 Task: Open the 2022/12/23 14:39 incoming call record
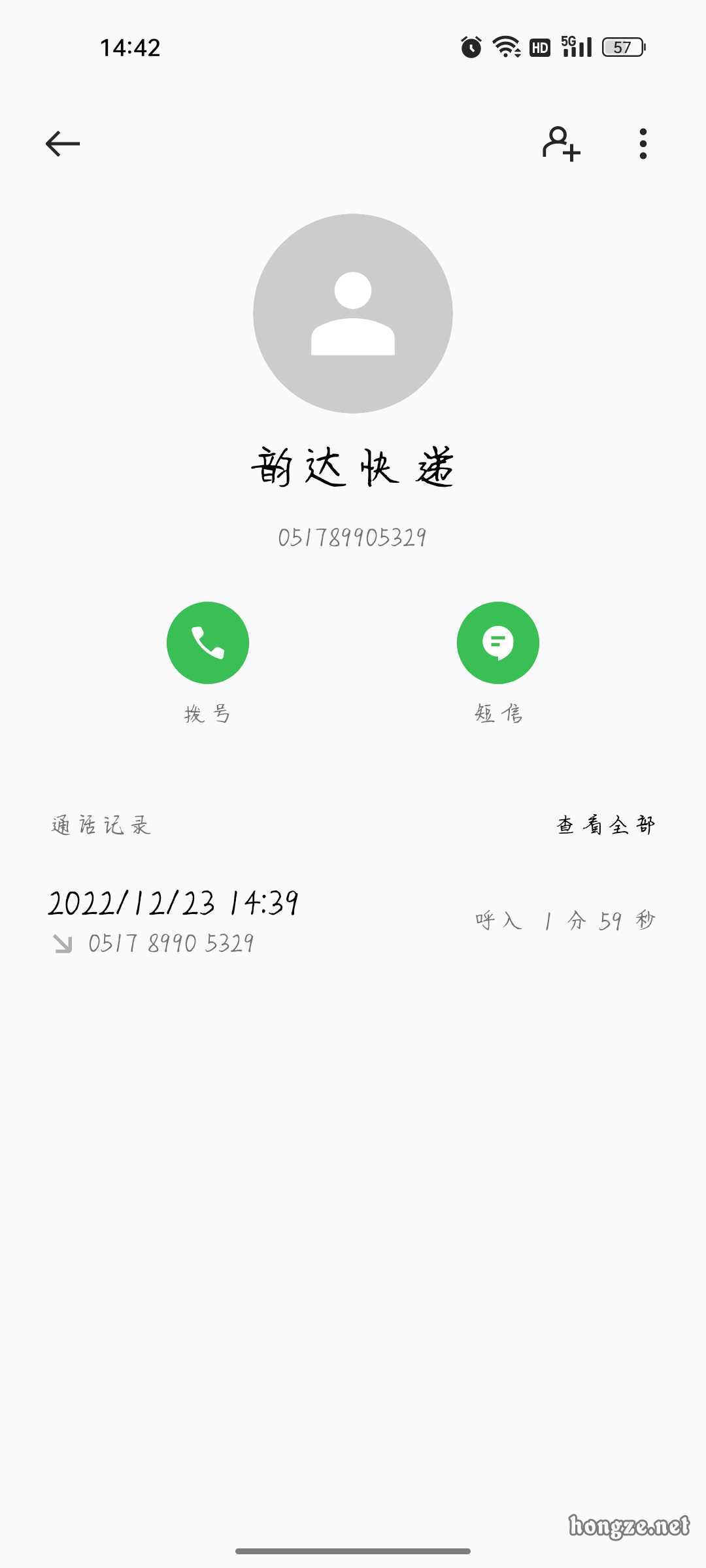click(x=353, y=921)
